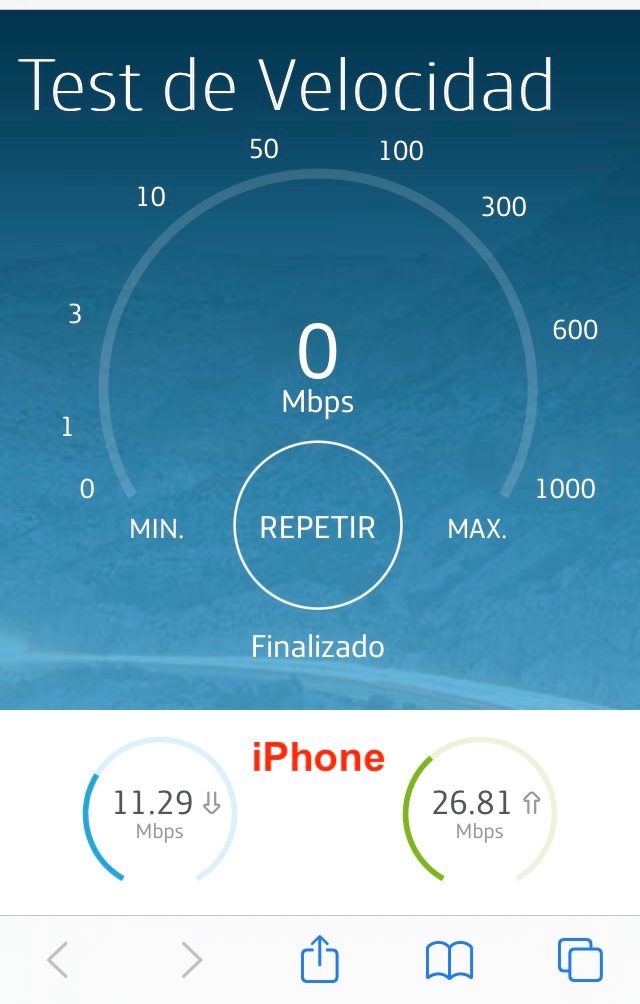
Task: Show all open Safari tabs
Action: (580, 960)
